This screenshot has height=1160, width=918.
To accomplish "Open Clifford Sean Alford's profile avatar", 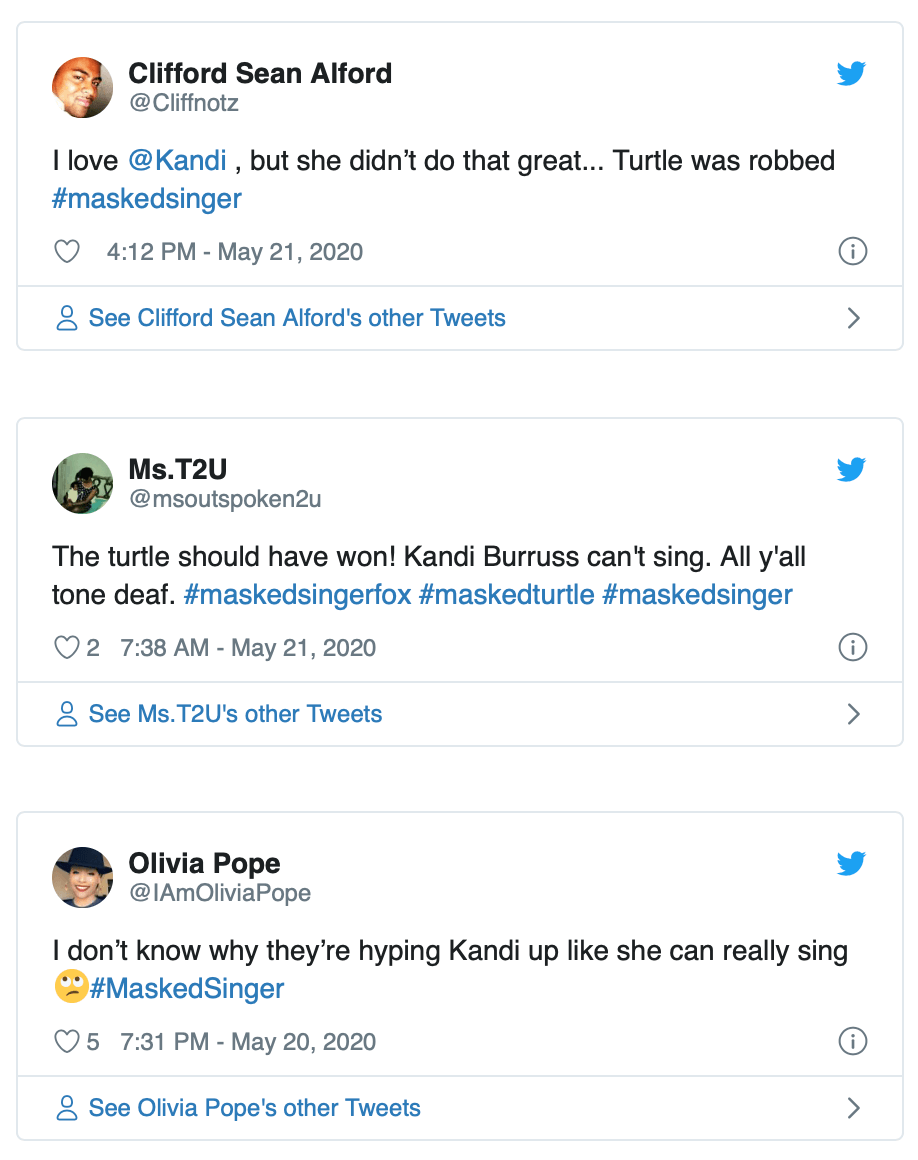I will (x=82, y=87).
